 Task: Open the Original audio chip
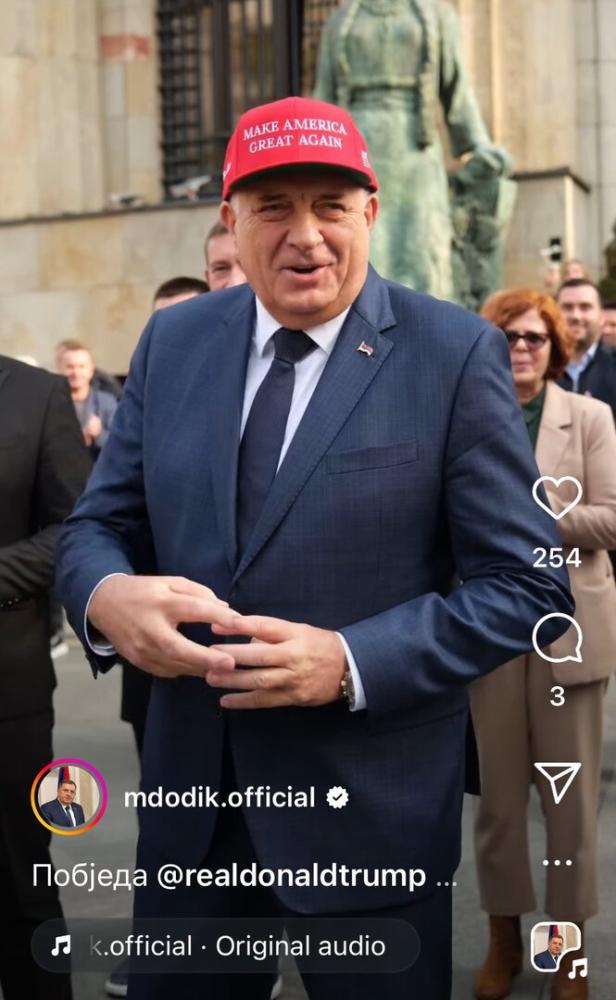(x=225, y=946)
